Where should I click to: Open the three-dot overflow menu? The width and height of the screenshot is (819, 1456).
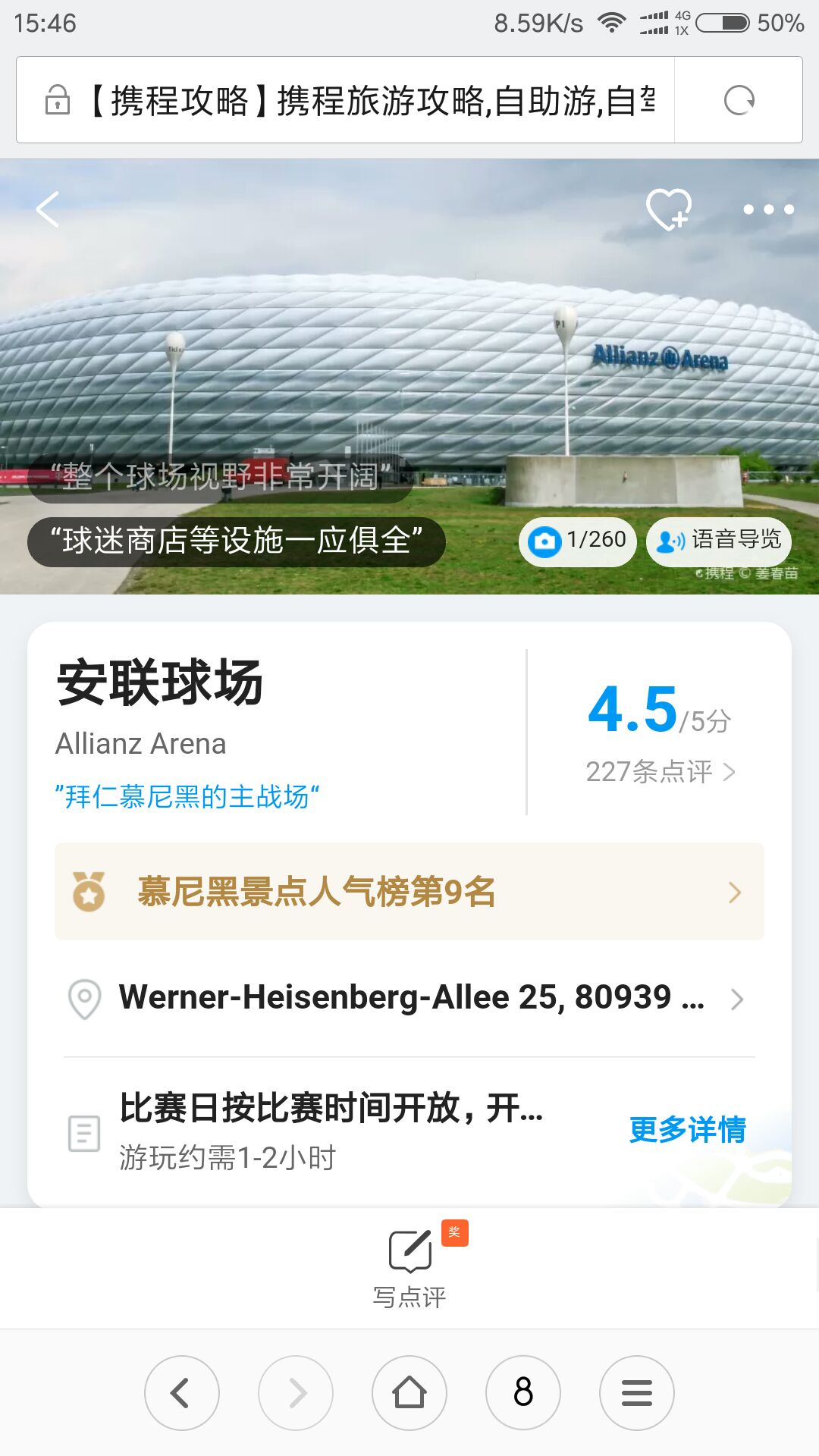[768, 209]
